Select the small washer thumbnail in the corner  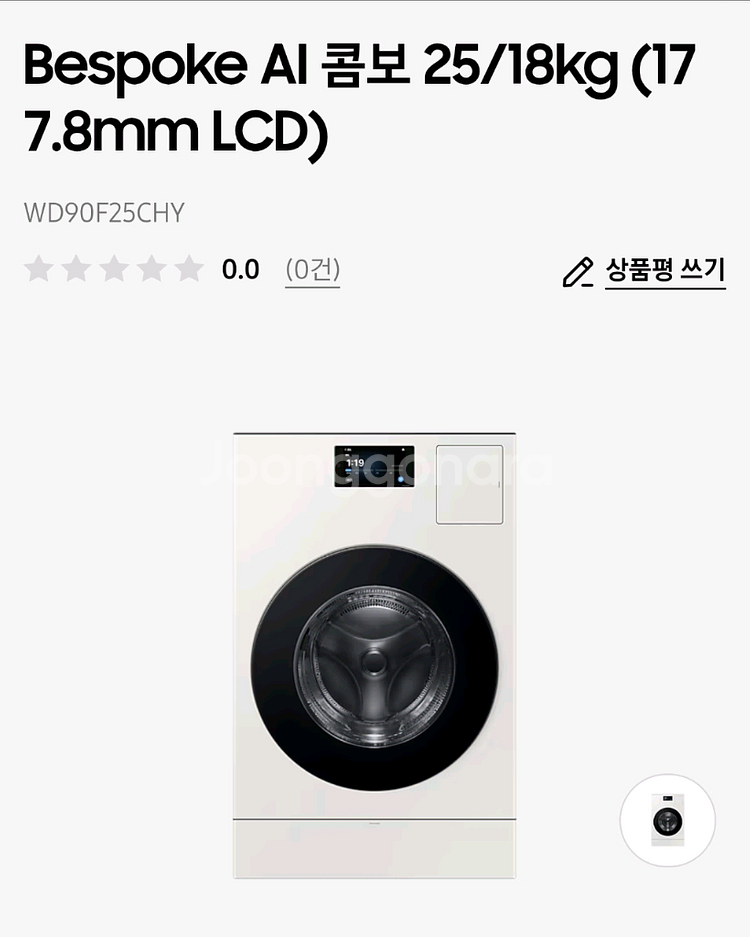(x=668, y=820)
